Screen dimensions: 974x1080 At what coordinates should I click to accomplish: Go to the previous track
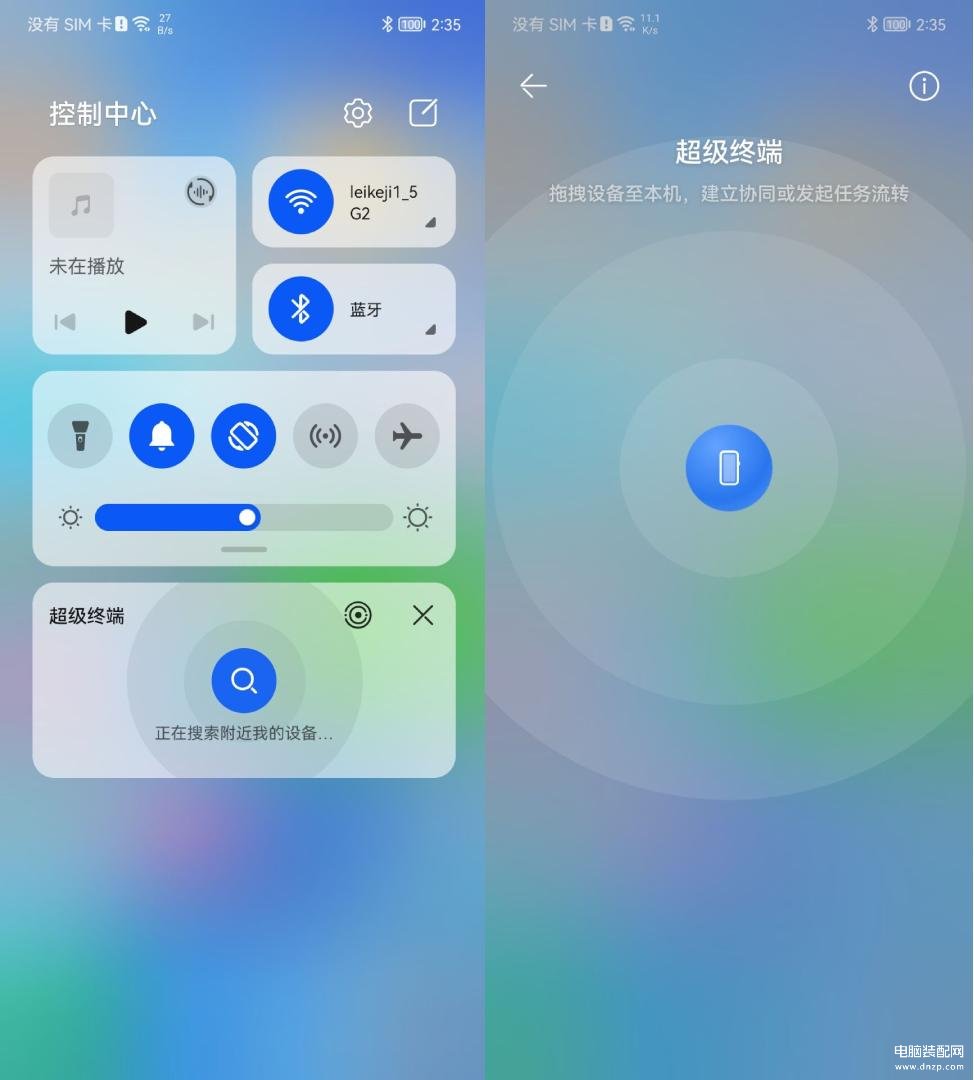[65, 322]
